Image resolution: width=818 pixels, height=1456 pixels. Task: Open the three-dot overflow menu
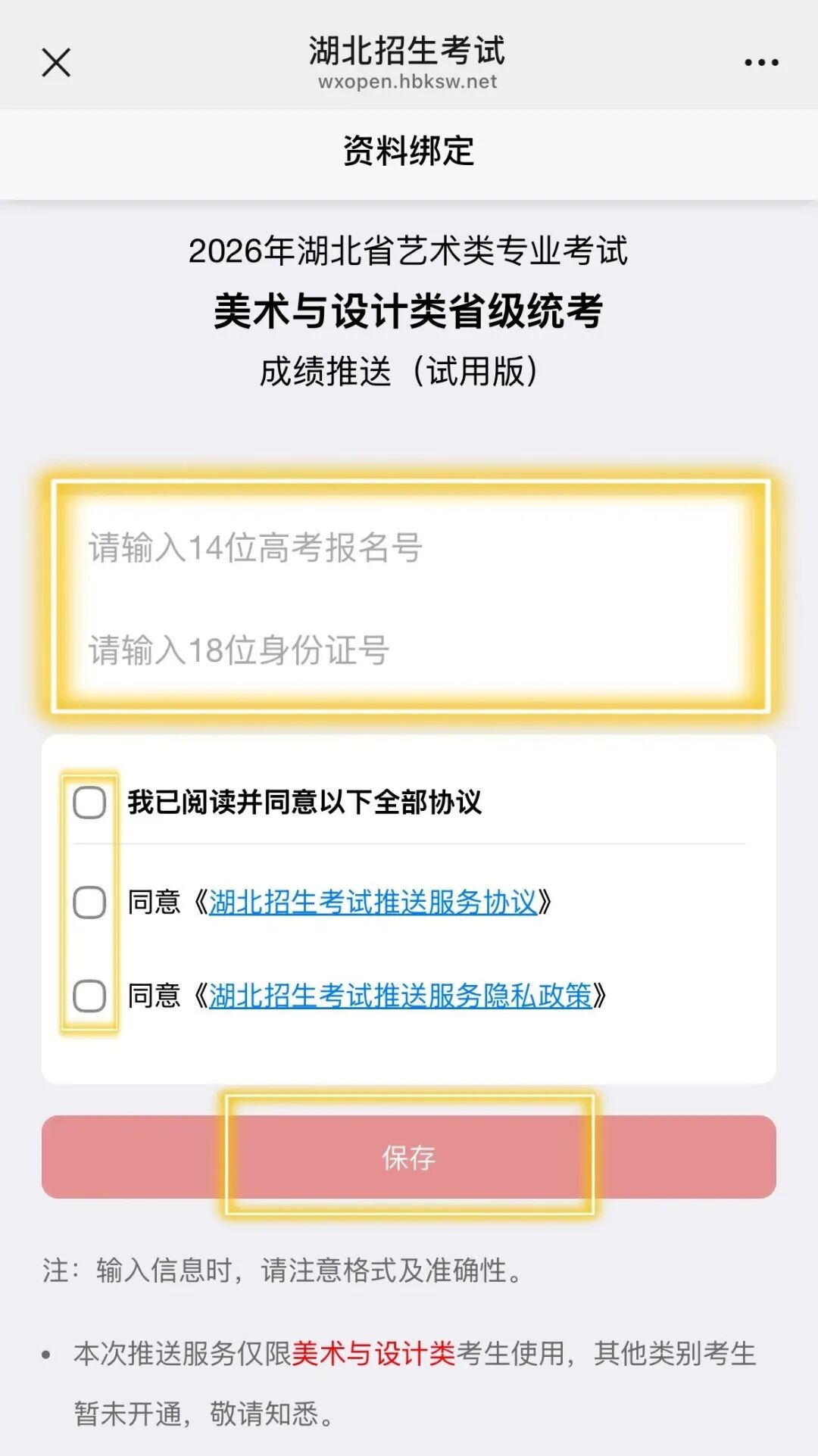coord(761,63)
